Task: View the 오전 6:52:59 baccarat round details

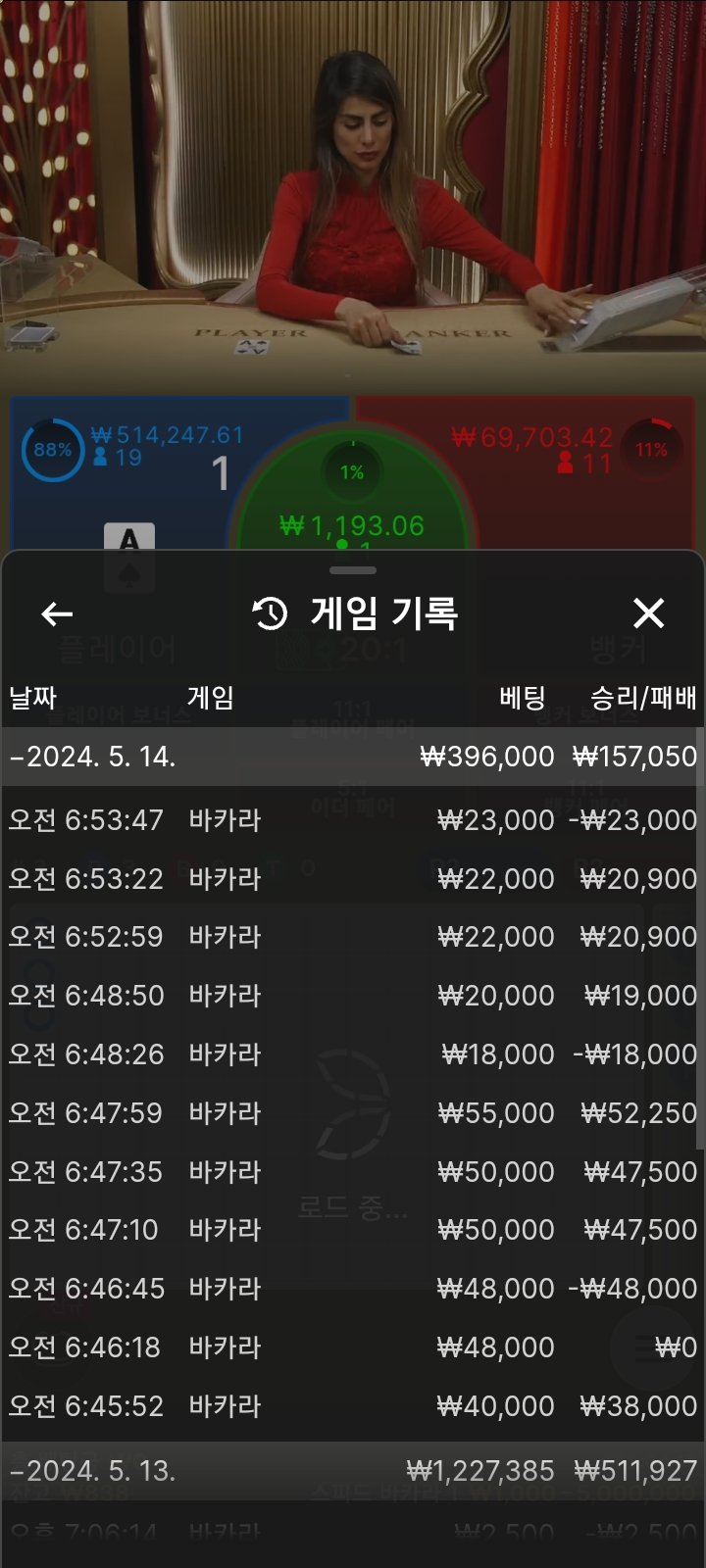Action: (351, 937)
